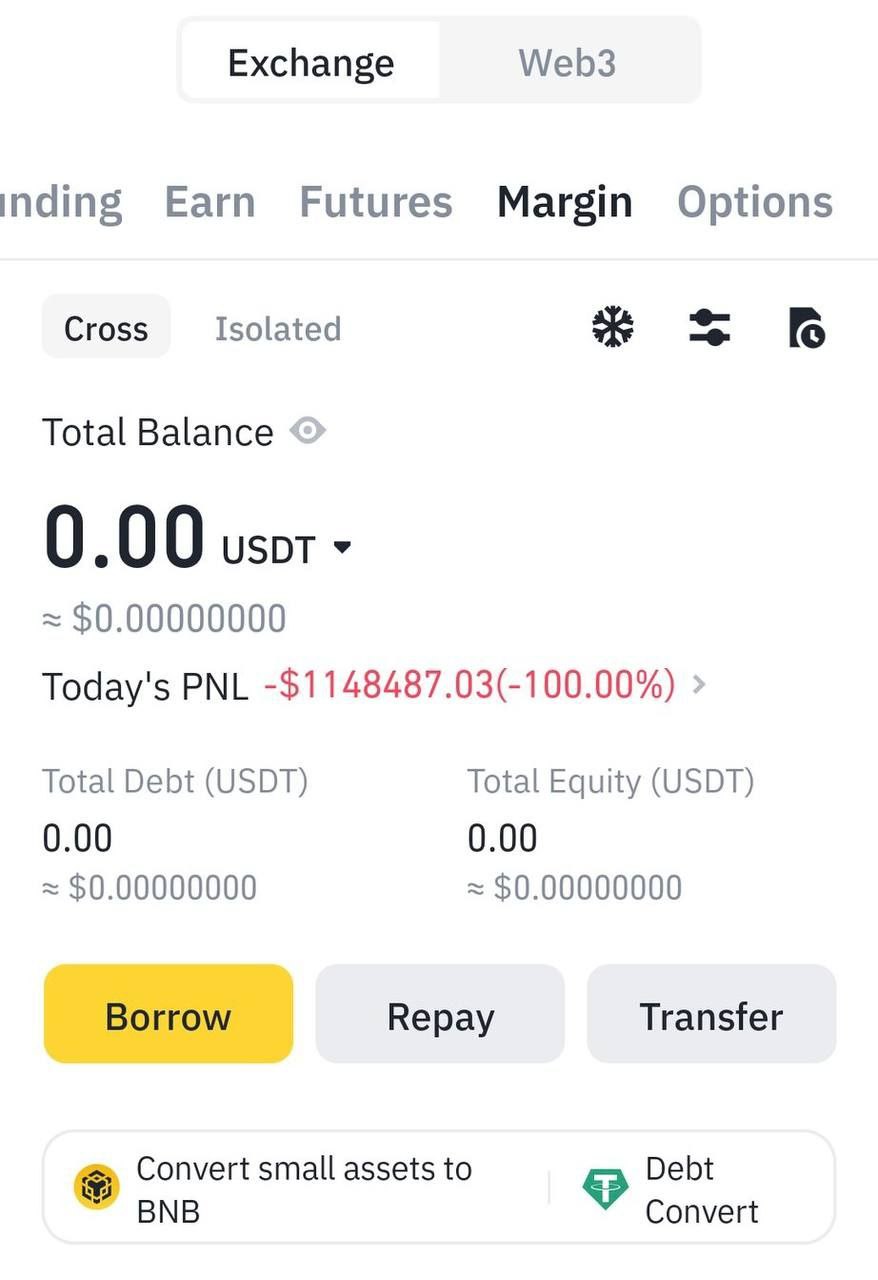Switch to Isolated margin mode

278,328
